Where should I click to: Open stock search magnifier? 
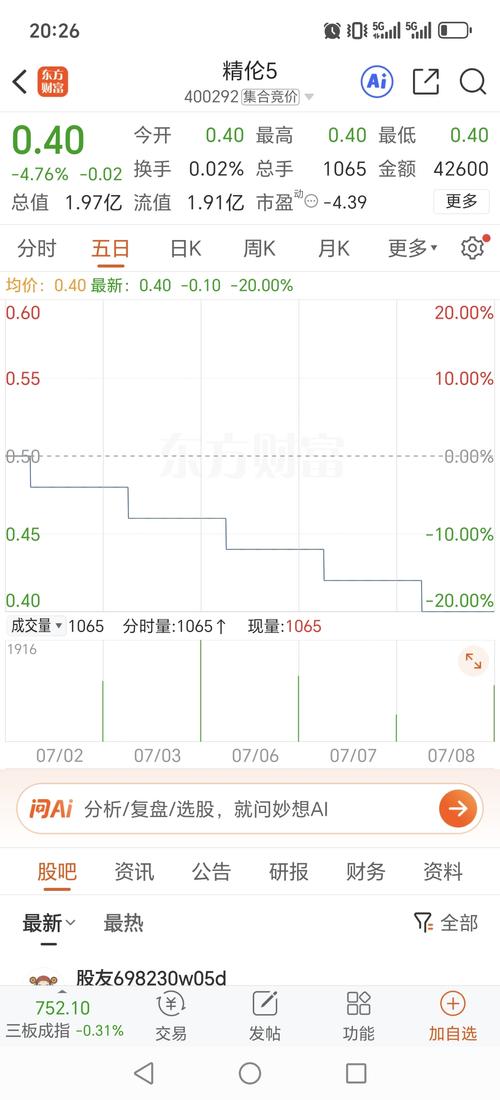pyautogui.click(x=473, y=82)
